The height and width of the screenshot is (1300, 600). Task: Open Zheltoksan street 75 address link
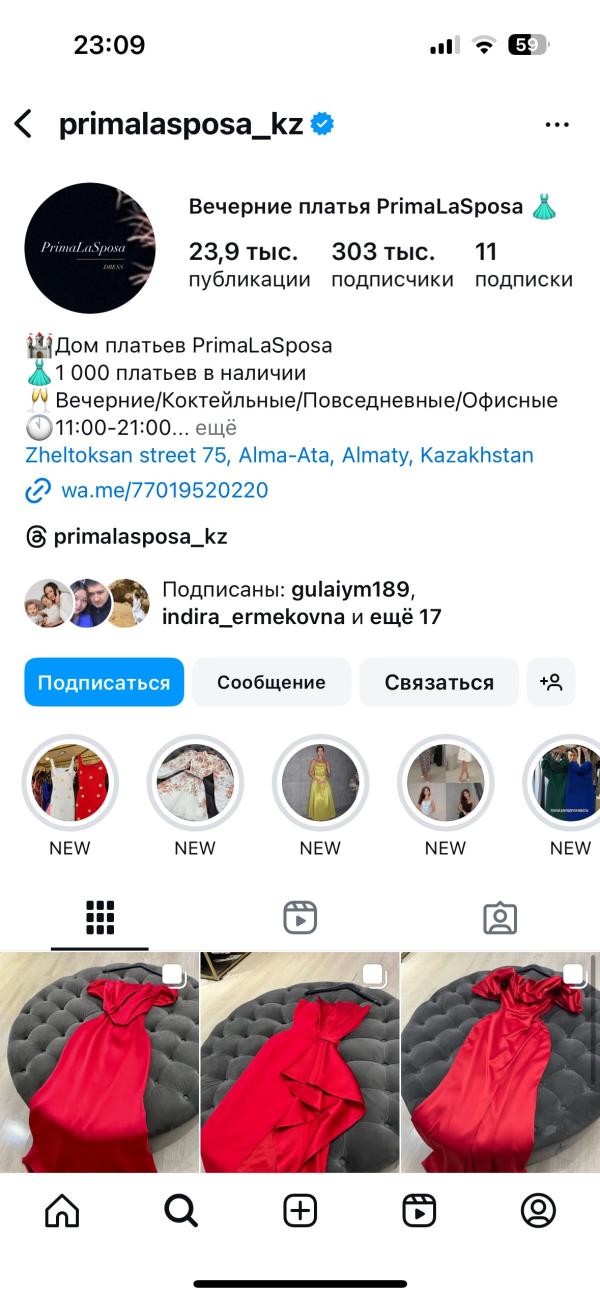tap(279, 455)
